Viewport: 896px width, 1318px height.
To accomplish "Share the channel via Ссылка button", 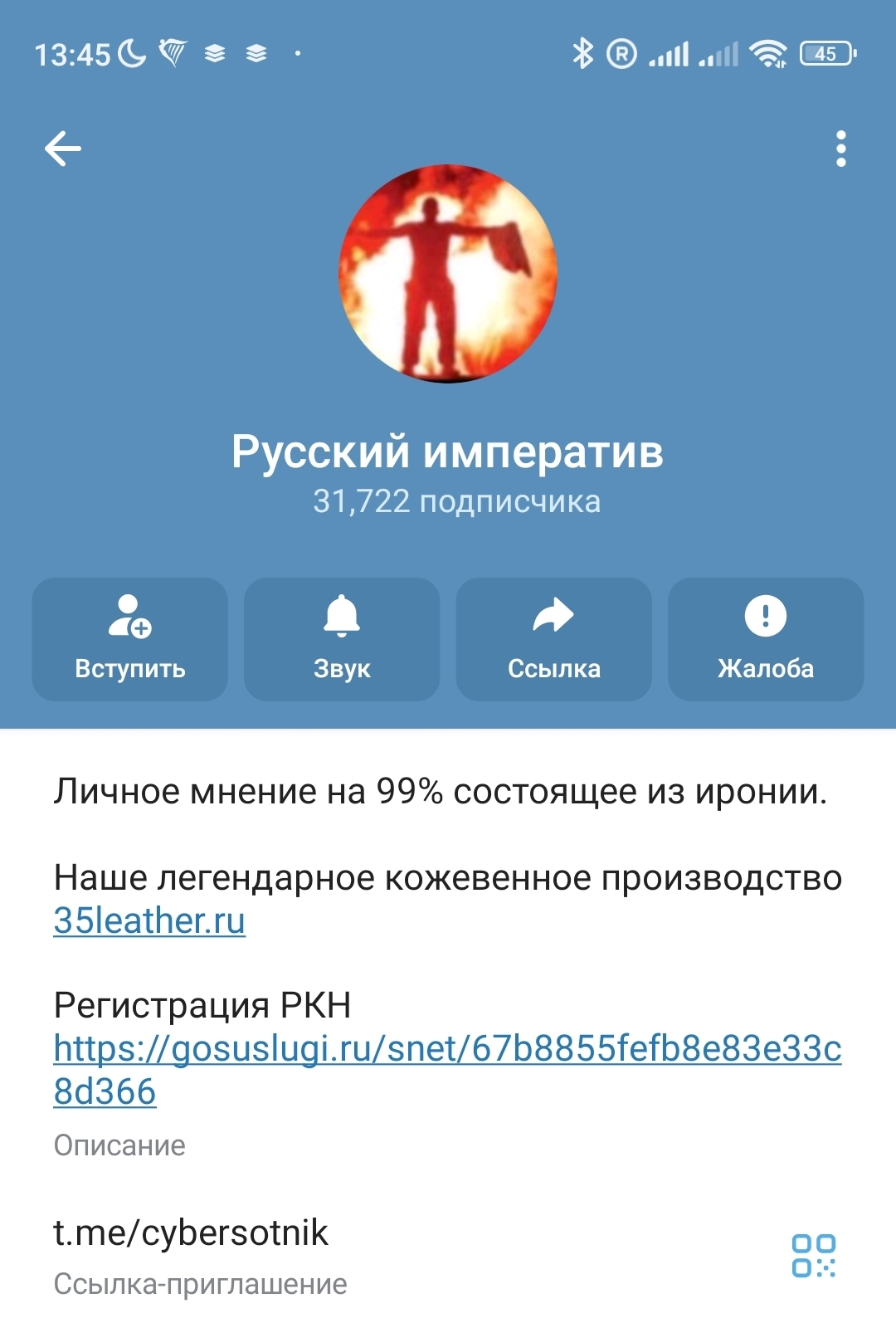I will tap(553, 639).
